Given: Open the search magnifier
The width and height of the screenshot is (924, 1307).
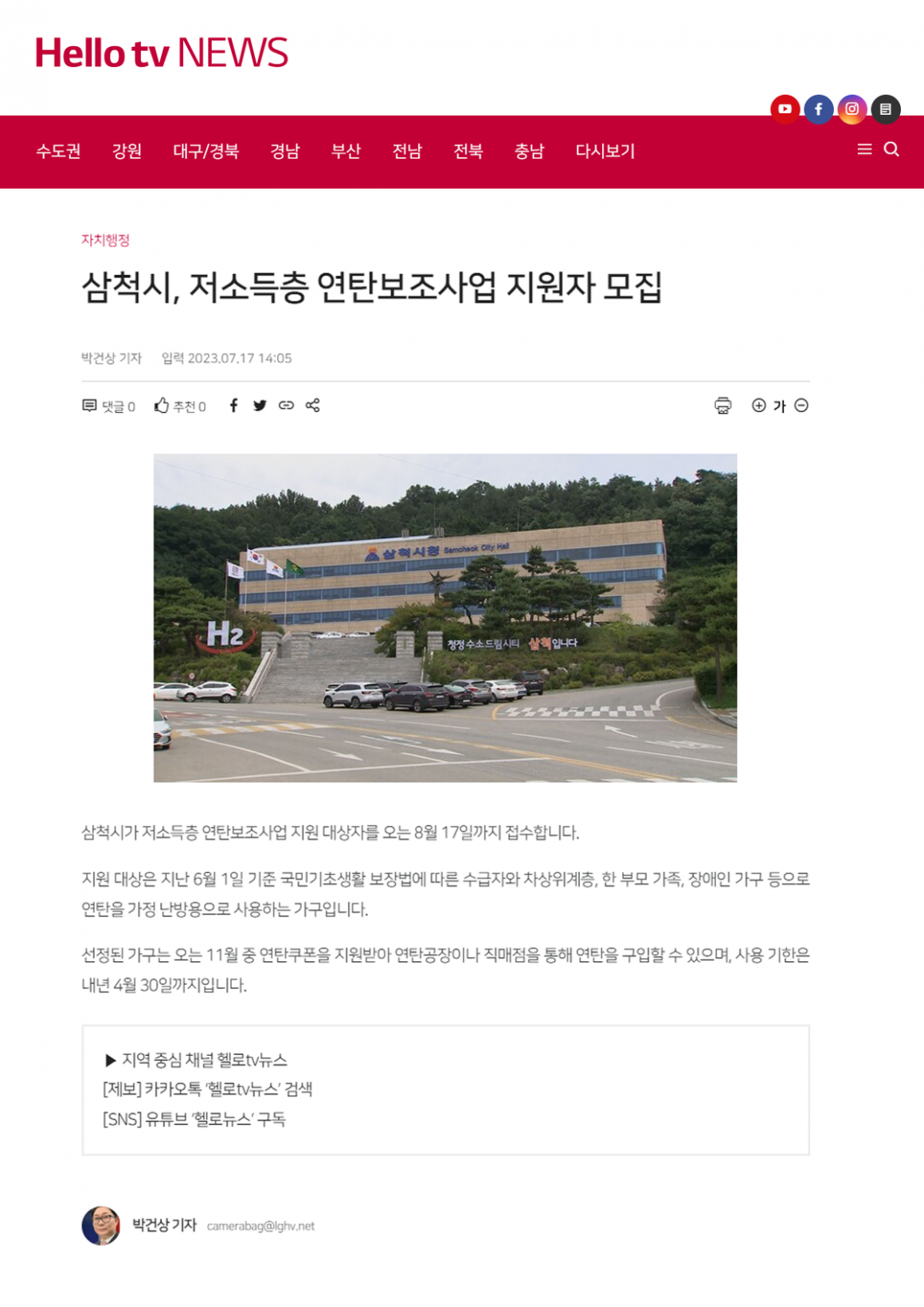Looking at the screenshot, I should tap(891, 149).
